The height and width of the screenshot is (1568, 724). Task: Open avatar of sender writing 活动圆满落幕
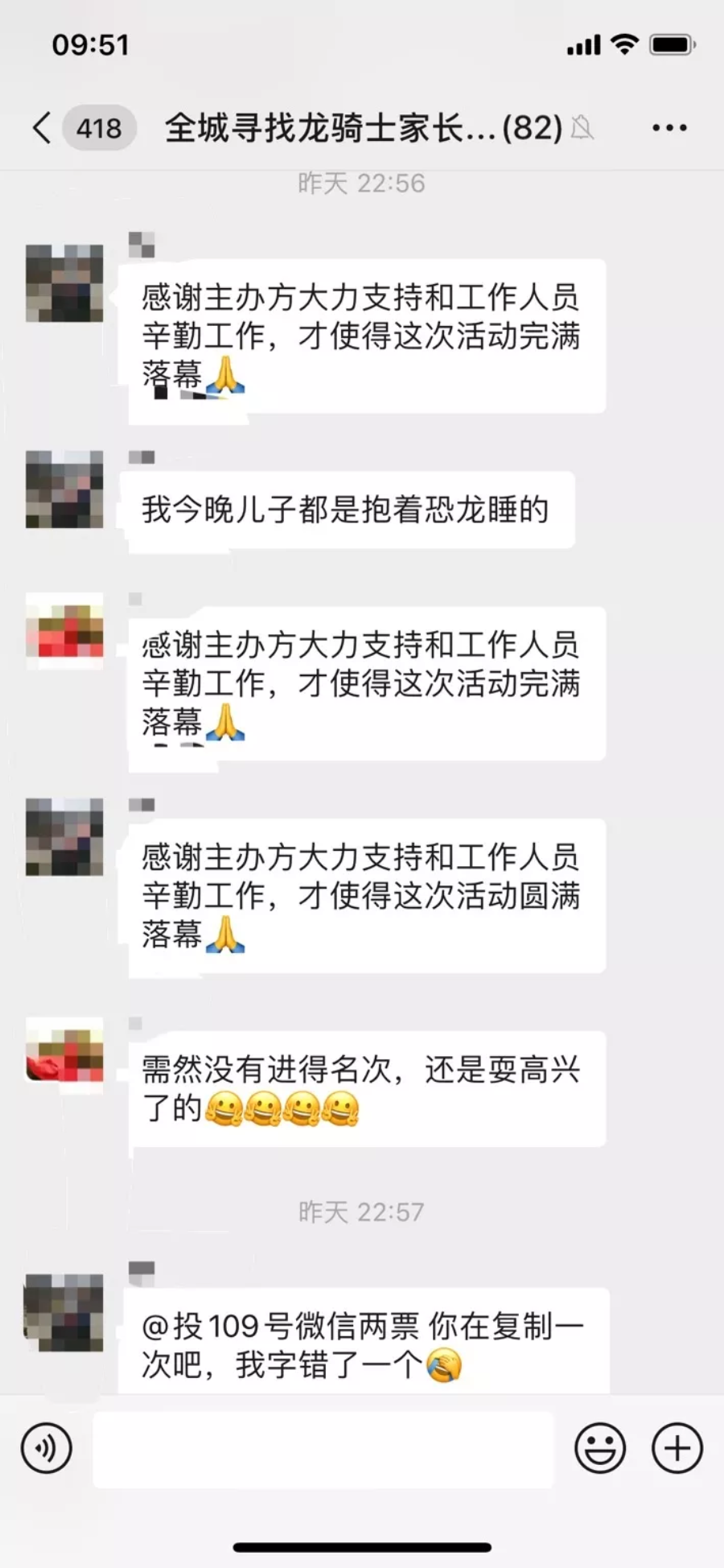click(64, 837)
